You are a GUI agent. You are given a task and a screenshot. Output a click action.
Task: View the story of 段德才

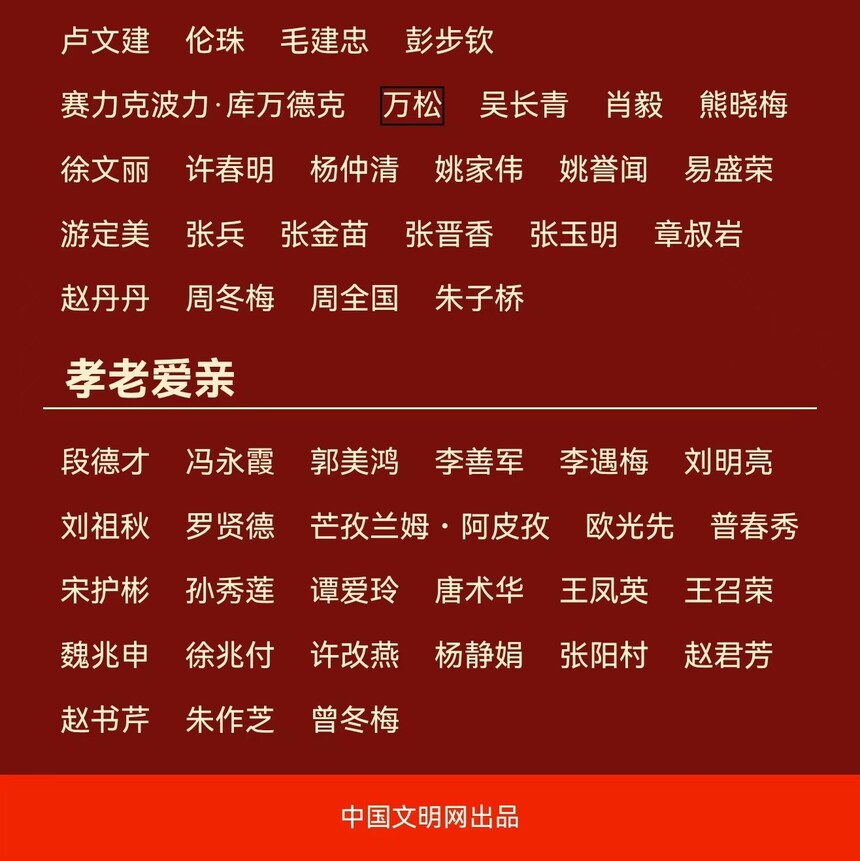[105, 461]
